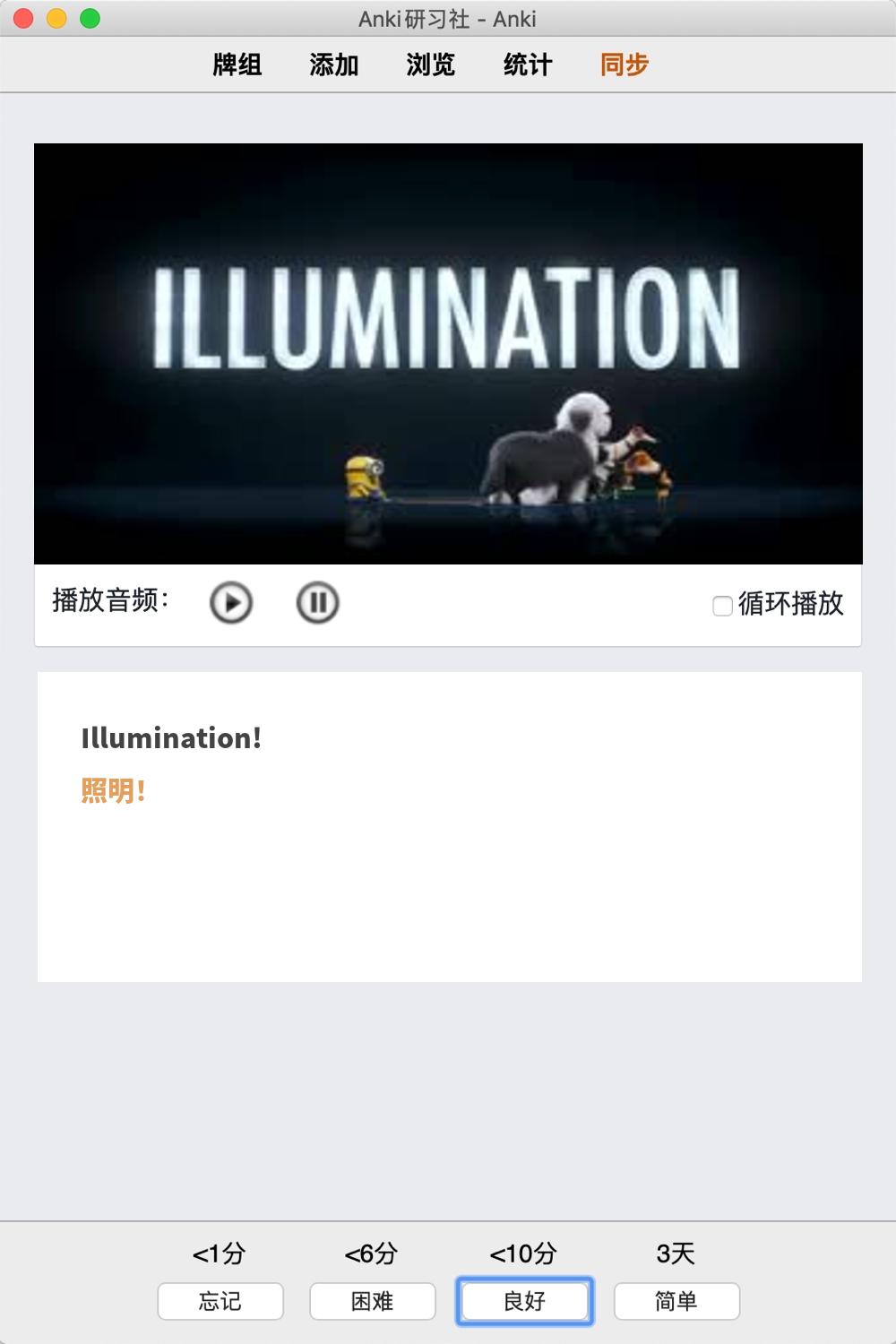Screen dimensions: 896x1344
Task: Open the 牌组 decks view
Action: point(237,65)
